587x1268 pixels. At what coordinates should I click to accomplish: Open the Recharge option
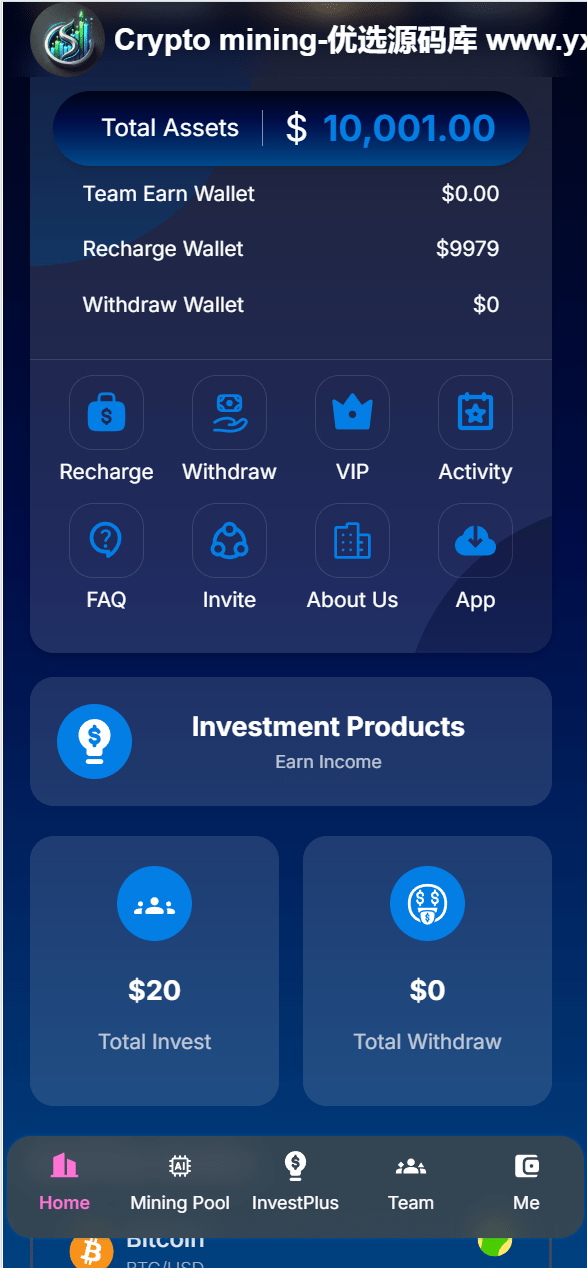[x=106, y=431]
